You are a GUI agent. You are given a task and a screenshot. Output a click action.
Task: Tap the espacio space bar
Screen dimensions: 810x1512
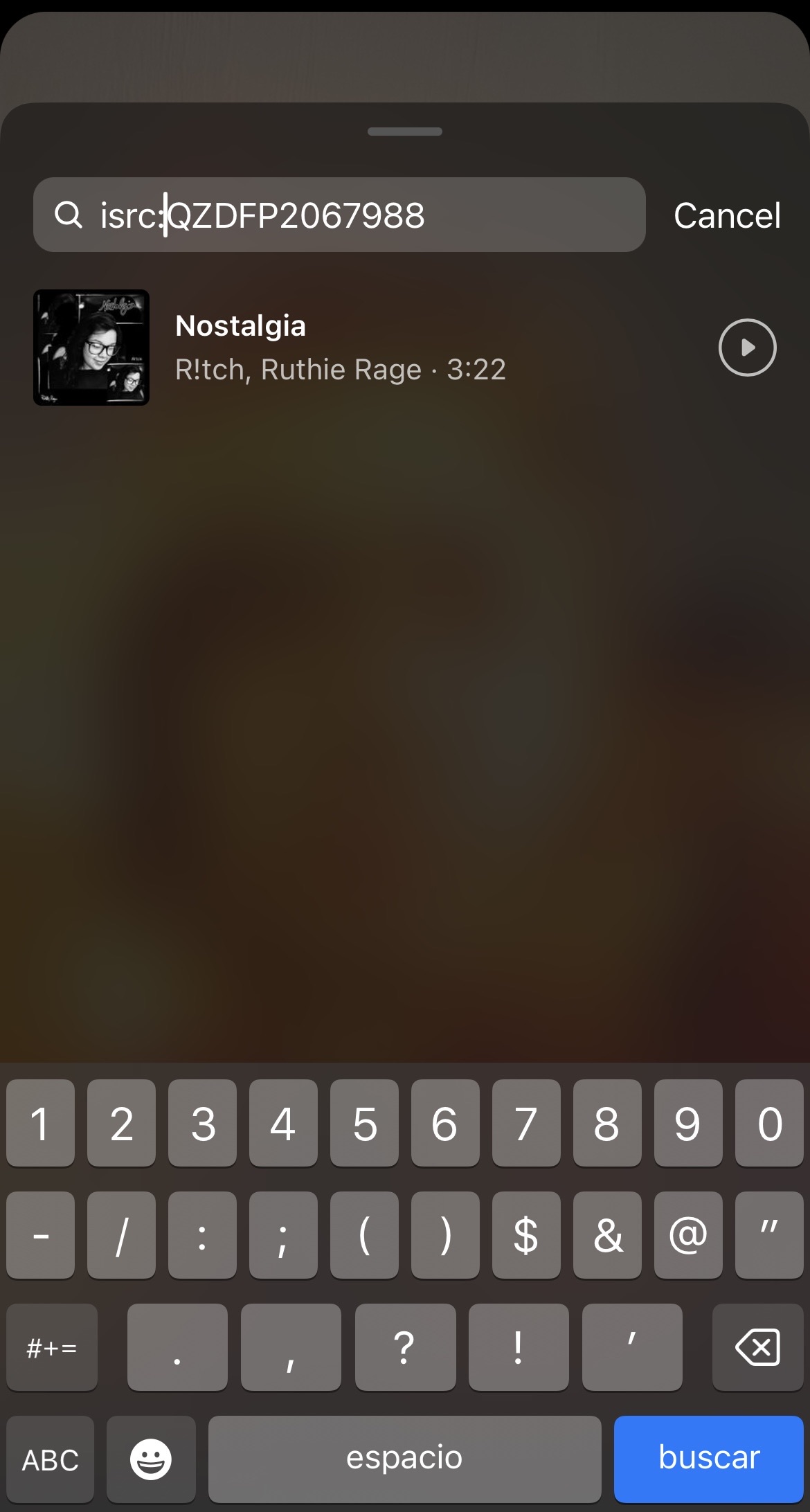(404, 1458)
